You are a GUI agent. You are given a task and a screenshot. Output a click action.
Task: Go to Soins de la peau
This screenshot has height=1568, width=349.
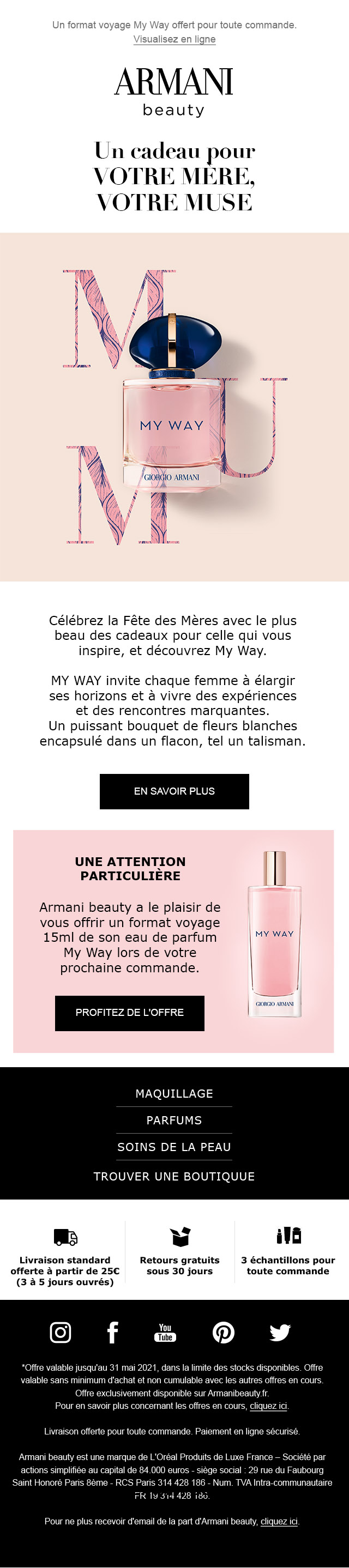(174, 1147)
